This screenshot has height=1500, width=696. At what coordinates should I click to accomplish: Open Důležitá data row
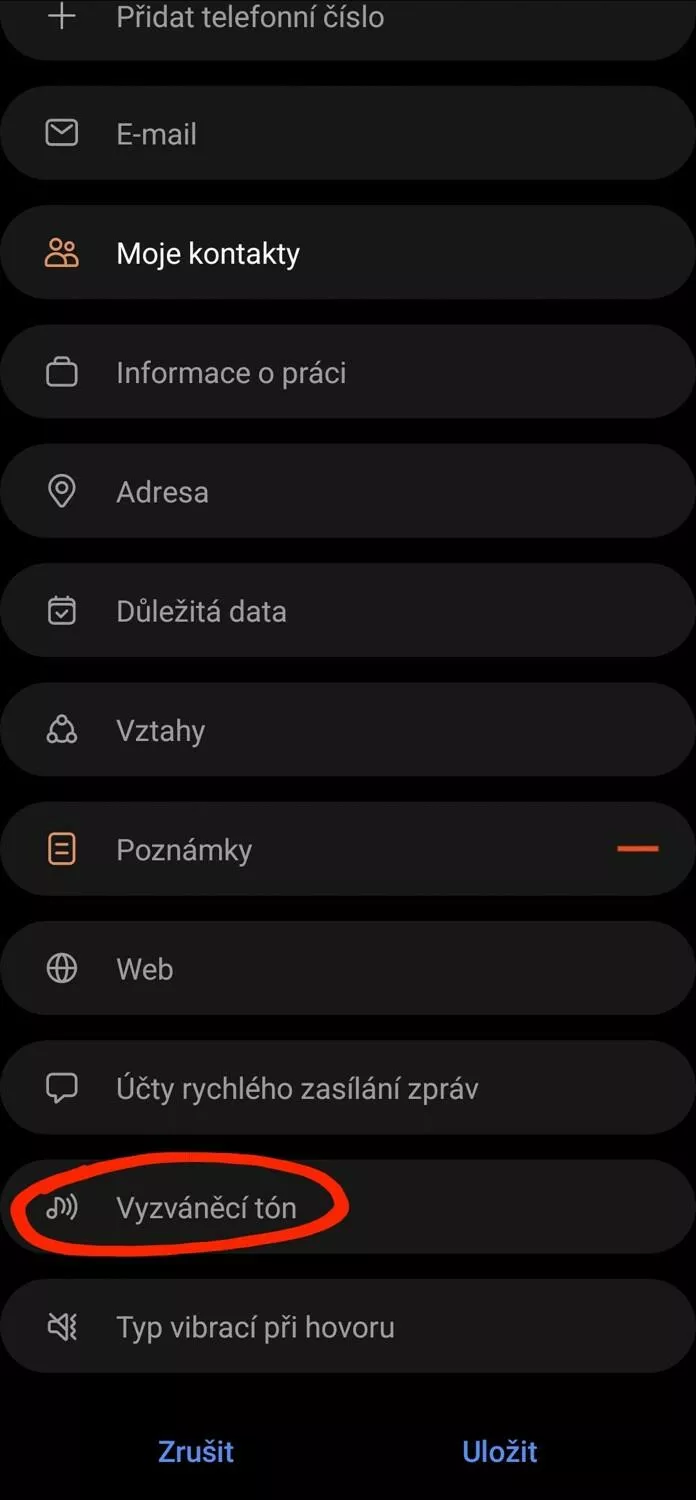pyautogui.click(x=348, y=610)
